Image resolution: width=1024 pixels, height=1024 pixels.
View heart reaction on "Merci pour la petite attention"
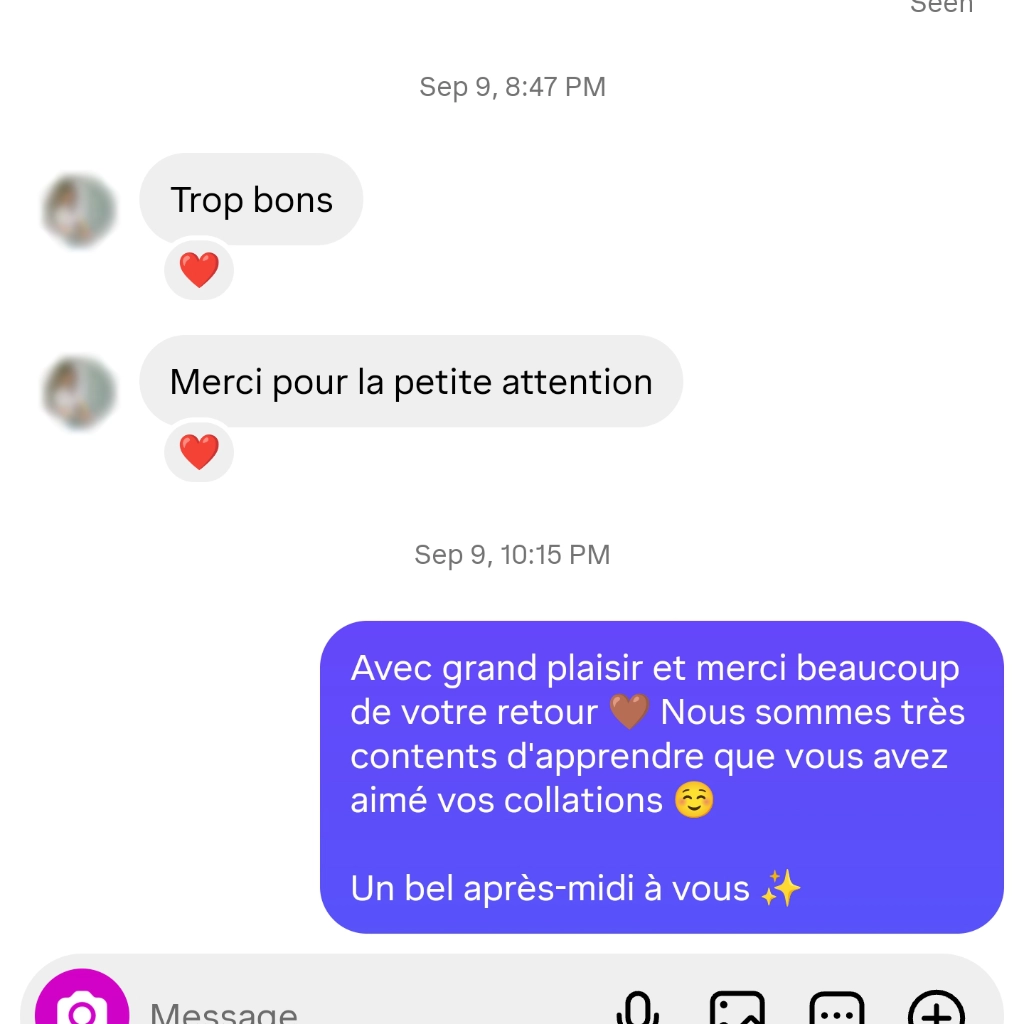coord(199,452)
